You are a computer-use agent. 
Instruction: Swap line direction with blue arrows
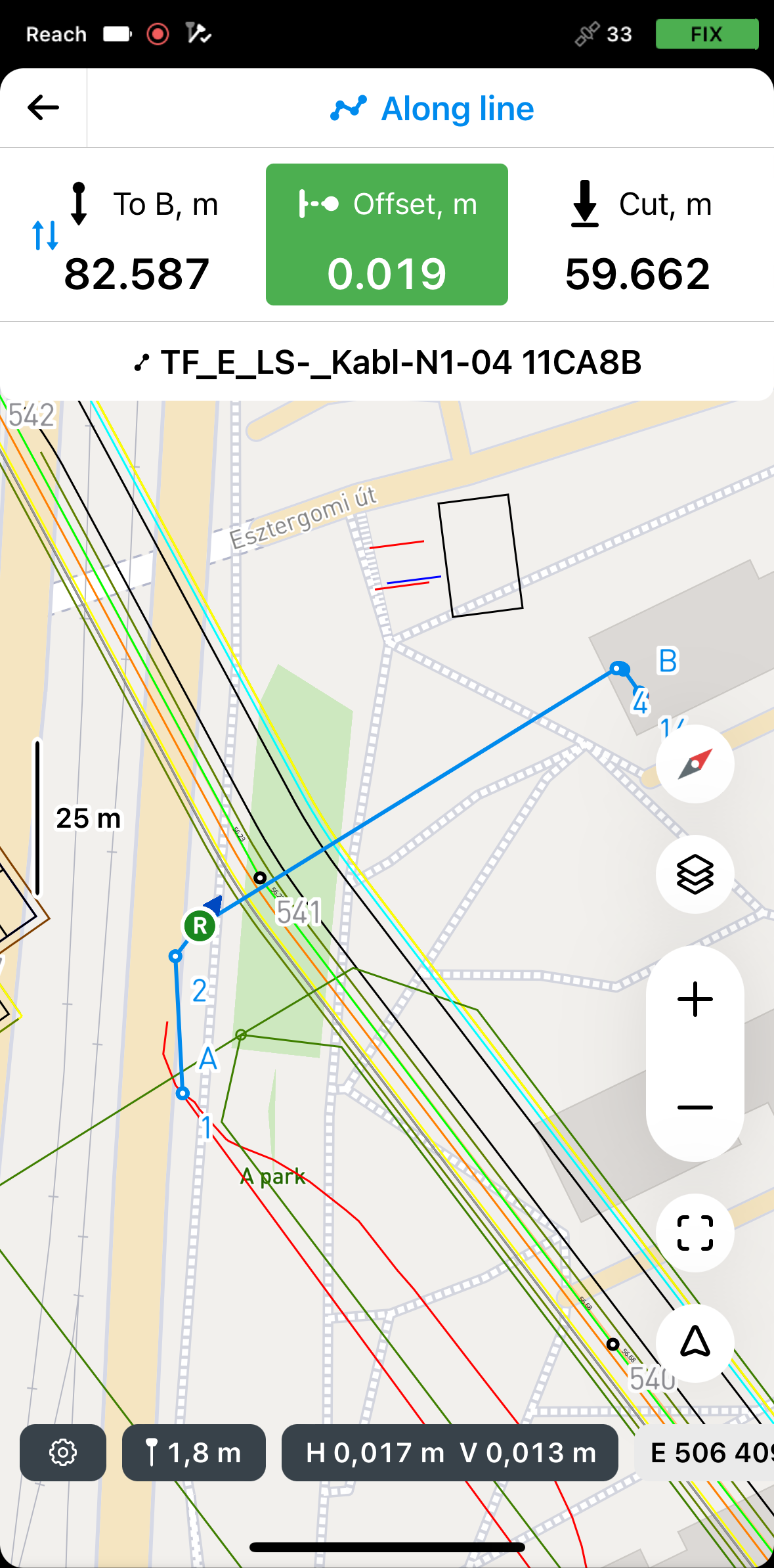tap(45, 235)
